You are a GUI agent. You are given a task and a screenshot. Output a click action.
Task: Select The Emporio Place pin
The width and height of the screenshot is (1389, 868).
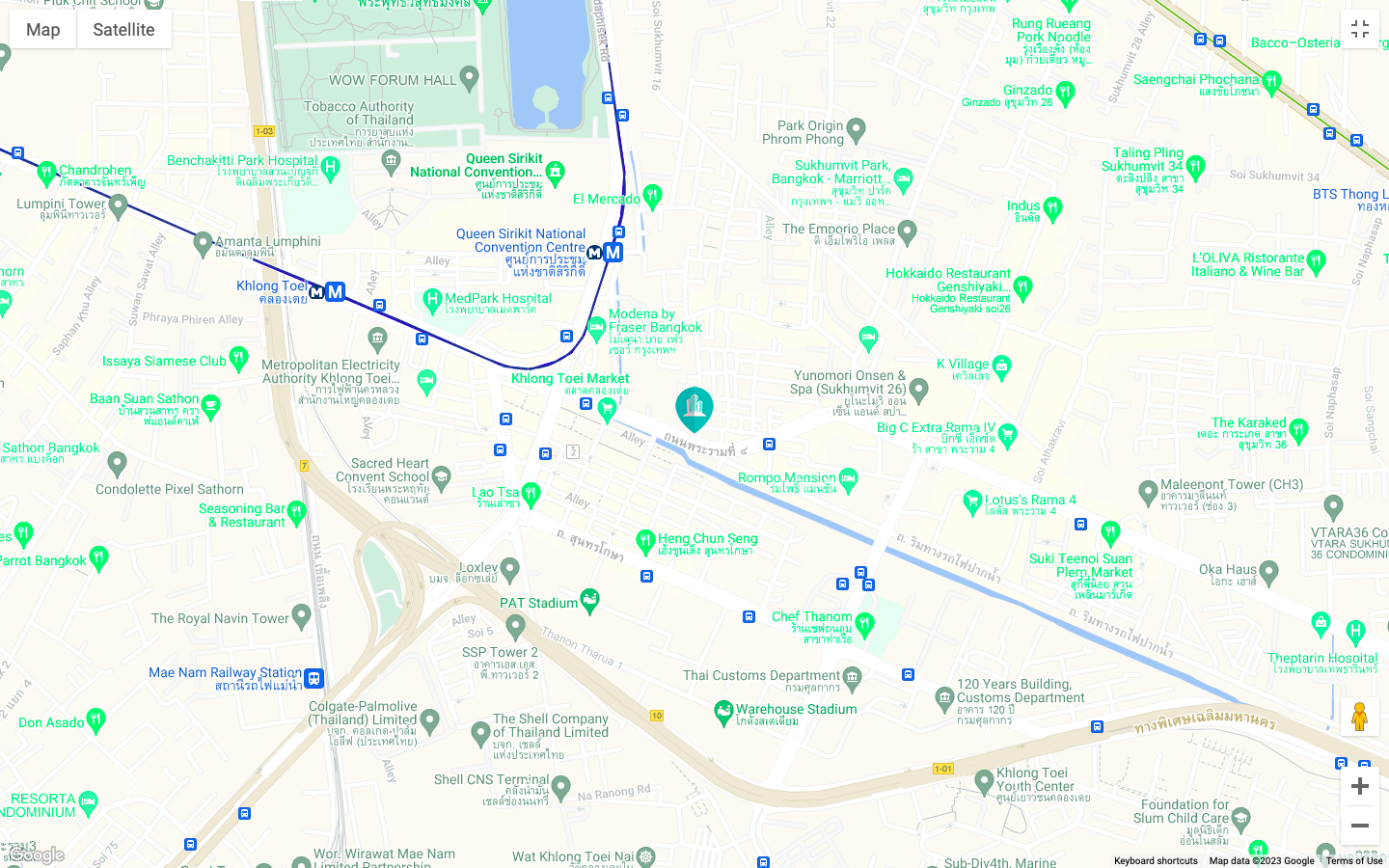click(907, 231)
